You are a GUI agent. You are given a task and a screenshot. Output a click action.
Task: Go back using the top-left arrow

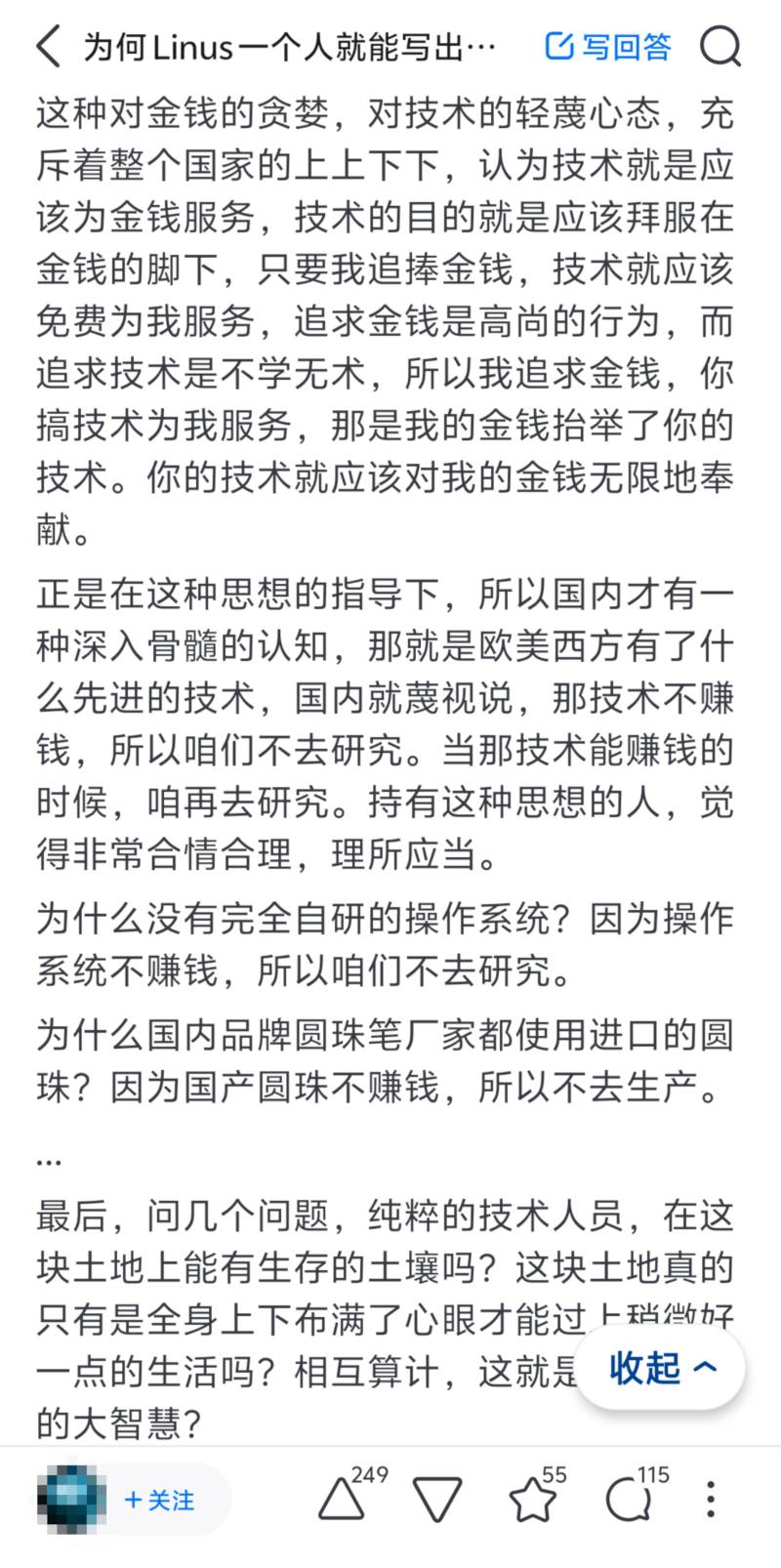point(48,46)
